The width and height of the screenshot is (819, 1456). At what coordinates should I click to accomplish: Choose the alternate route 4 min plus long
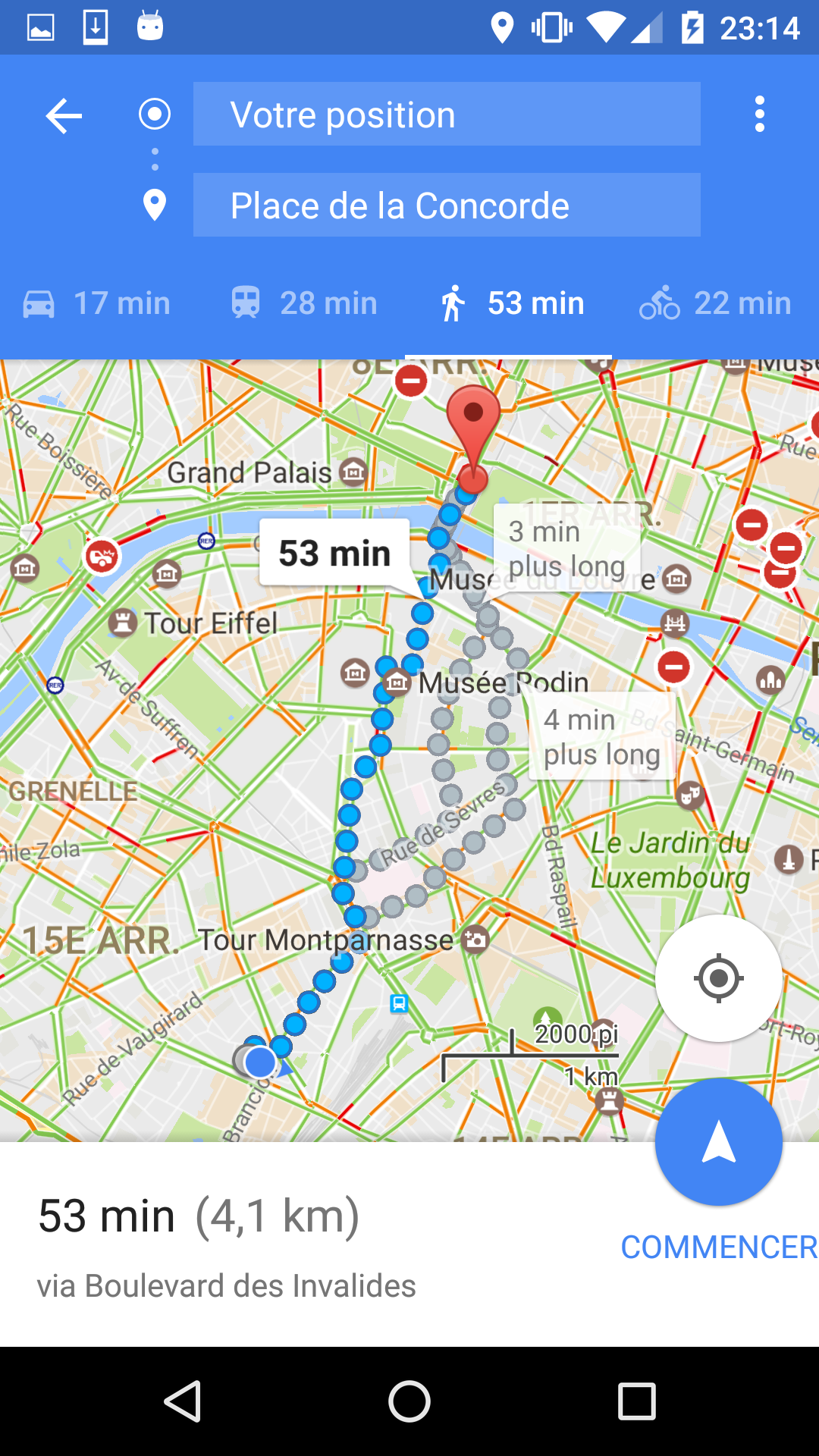(x=602, y=736)
